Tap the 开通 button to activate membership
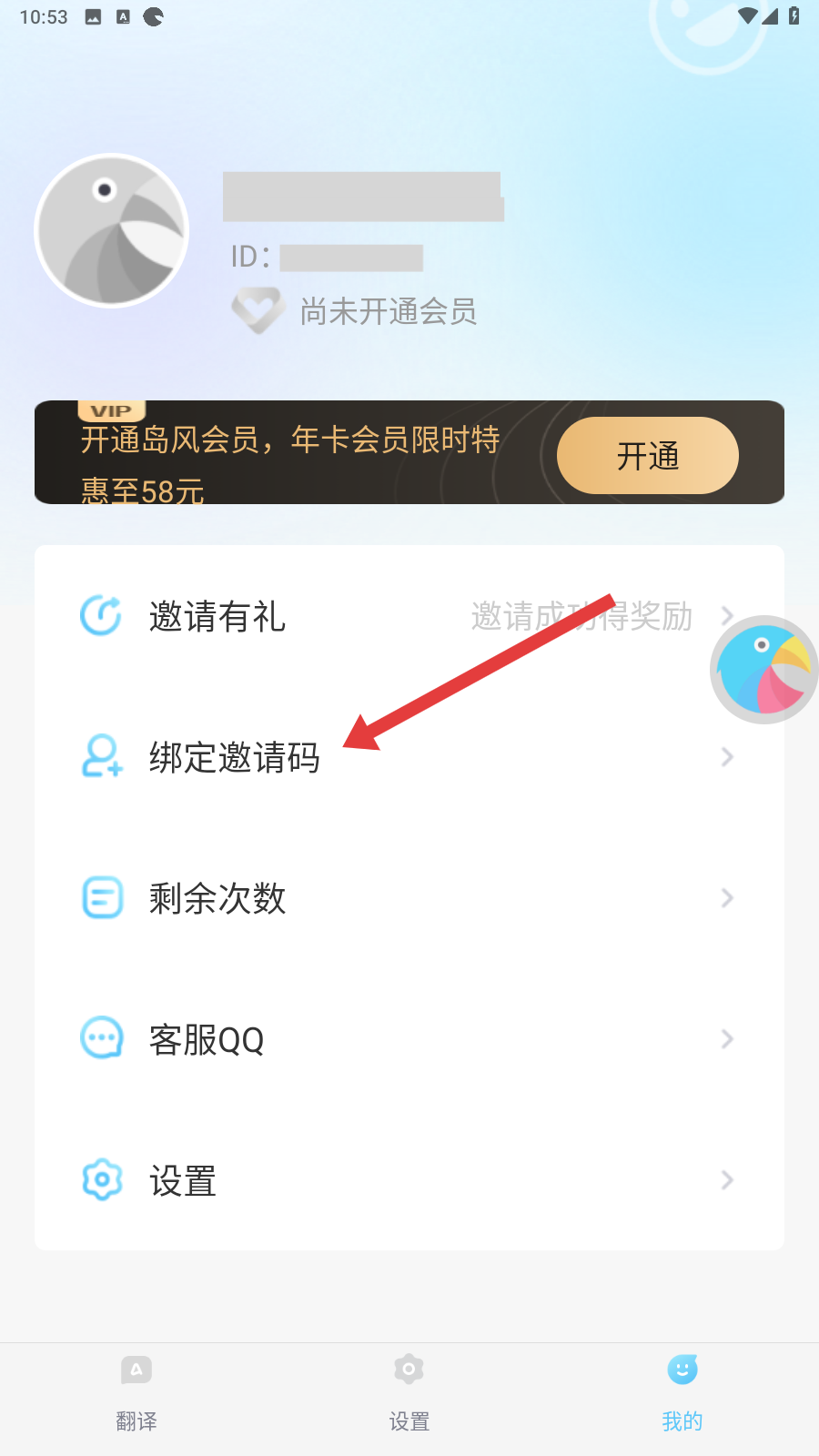 pos(647,455)
